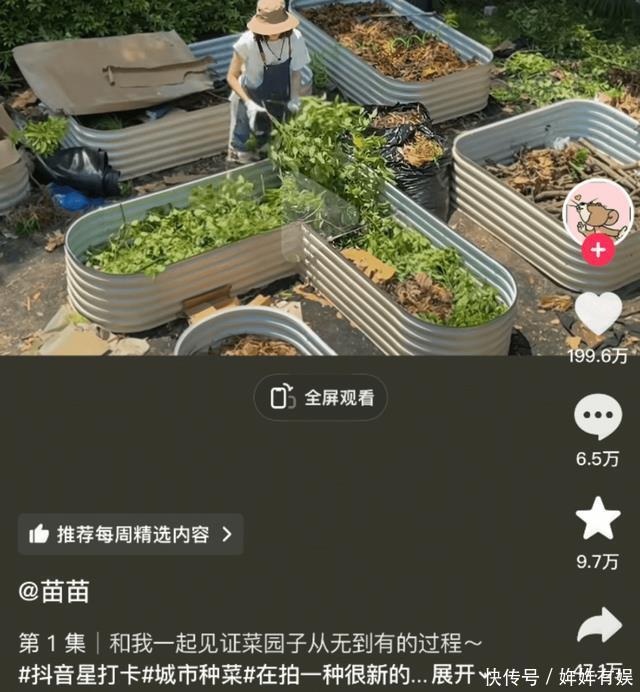Share this video using the arrow icon

point(598,626)
